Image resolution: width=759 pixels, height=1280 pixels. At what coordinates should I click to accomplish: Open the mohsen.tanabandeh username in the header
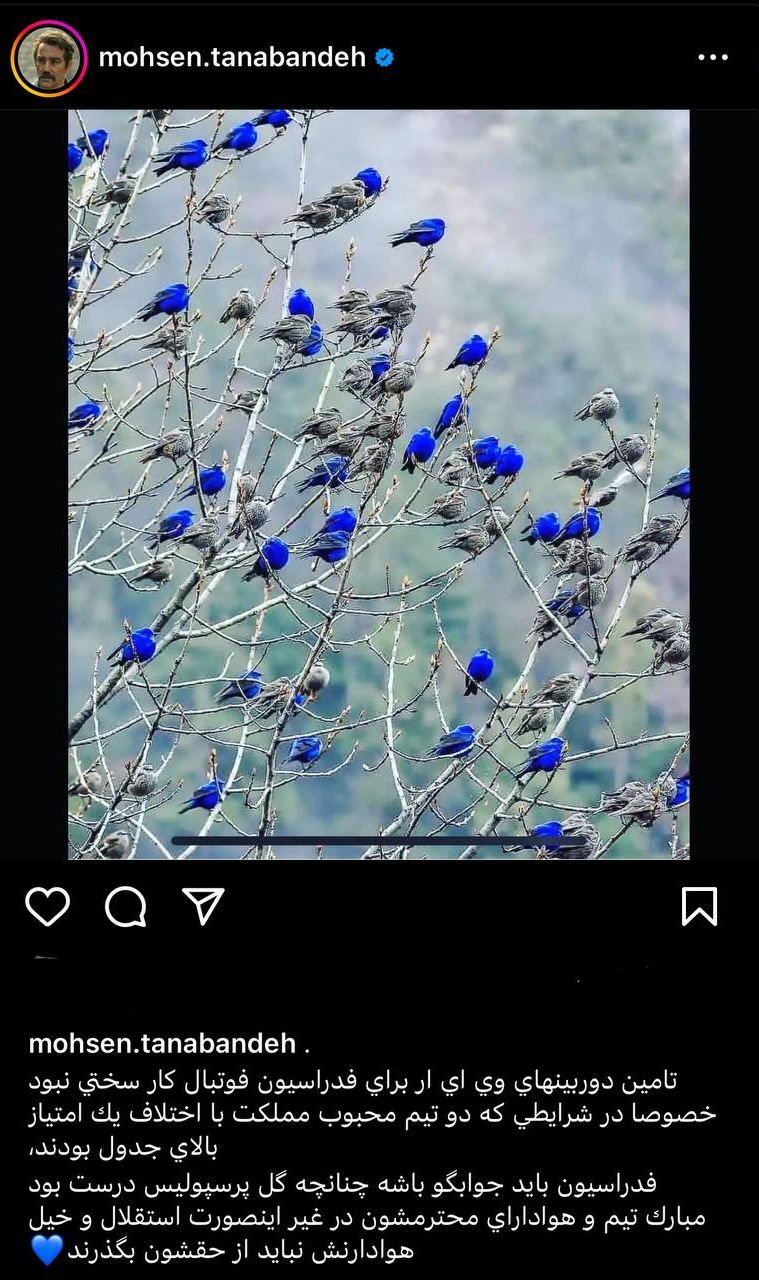pyautogui.click(x=232, y=58)
